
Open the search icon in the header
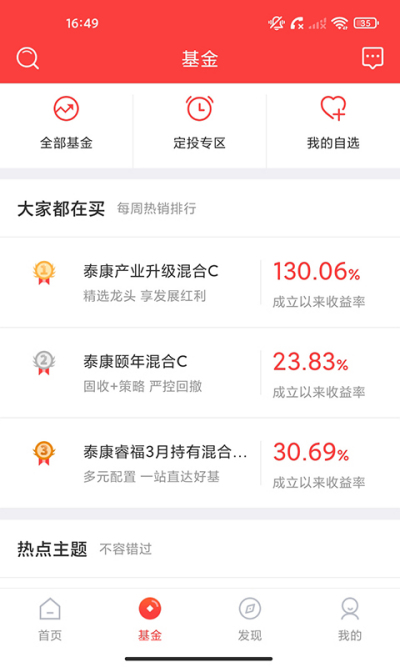tap(28, 58)
